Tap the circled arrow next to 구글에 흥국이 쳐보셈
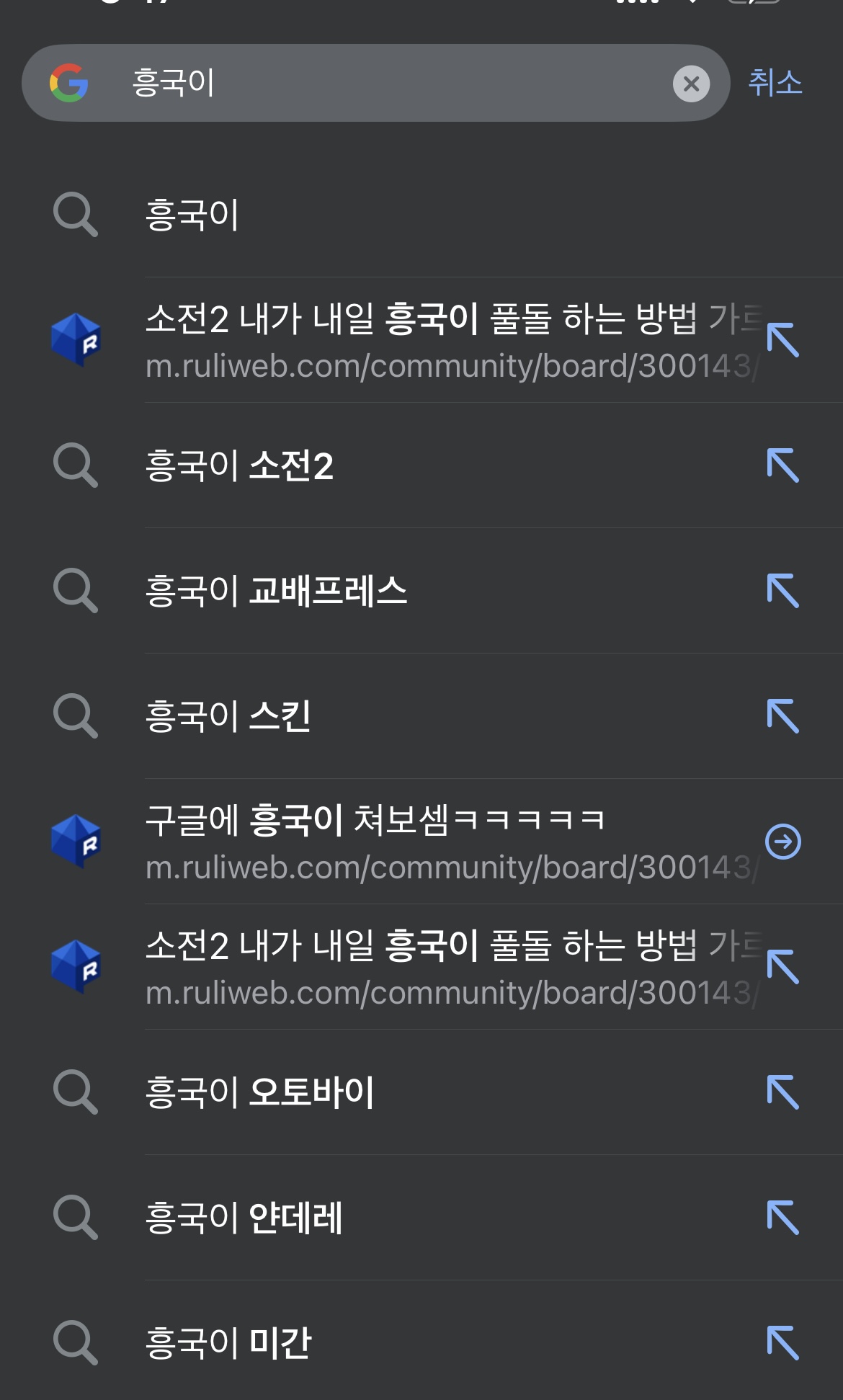 (x=783, y=842)
